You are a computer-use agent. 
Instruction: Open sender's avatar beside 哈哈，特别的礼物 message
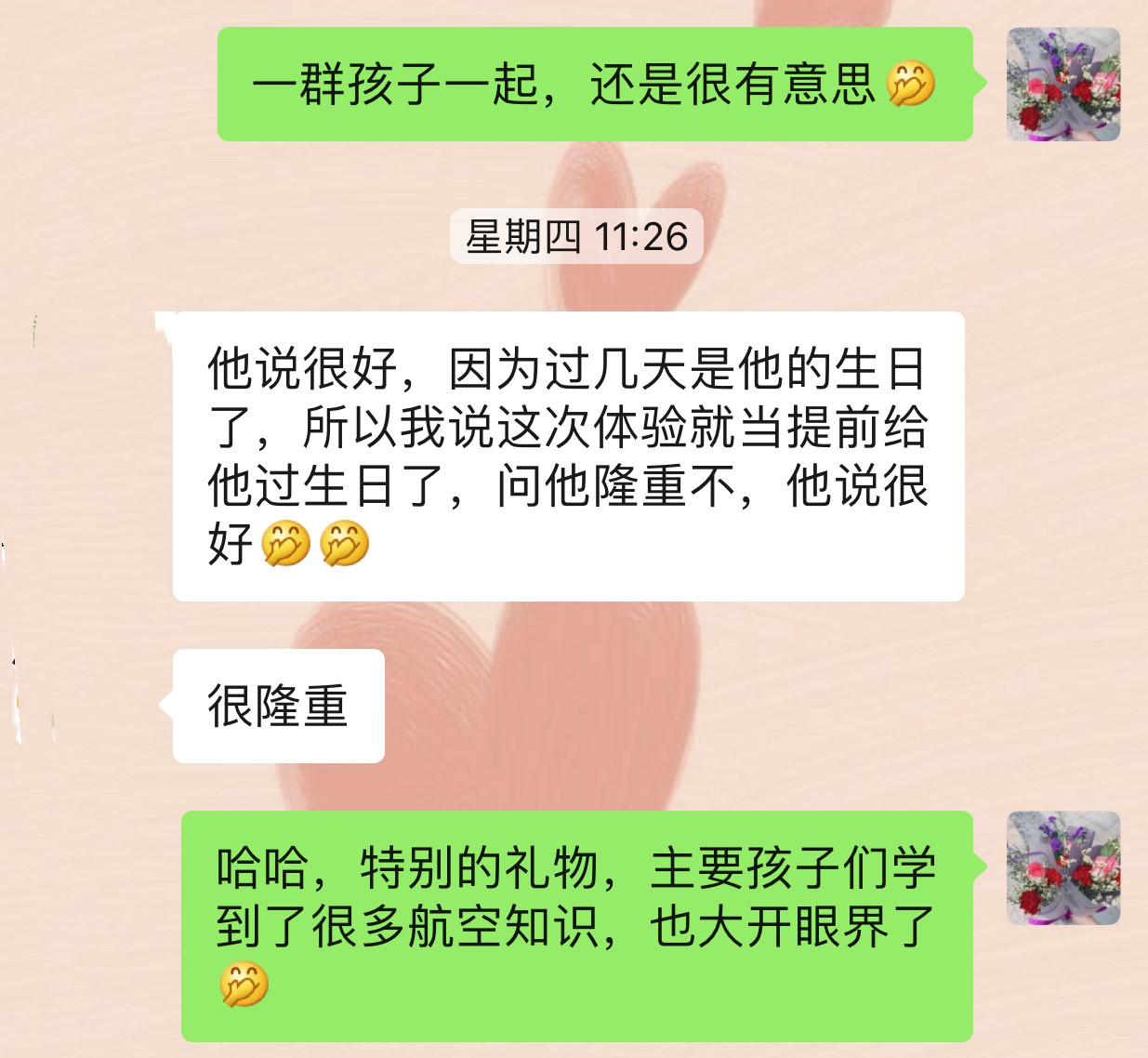1063,867
